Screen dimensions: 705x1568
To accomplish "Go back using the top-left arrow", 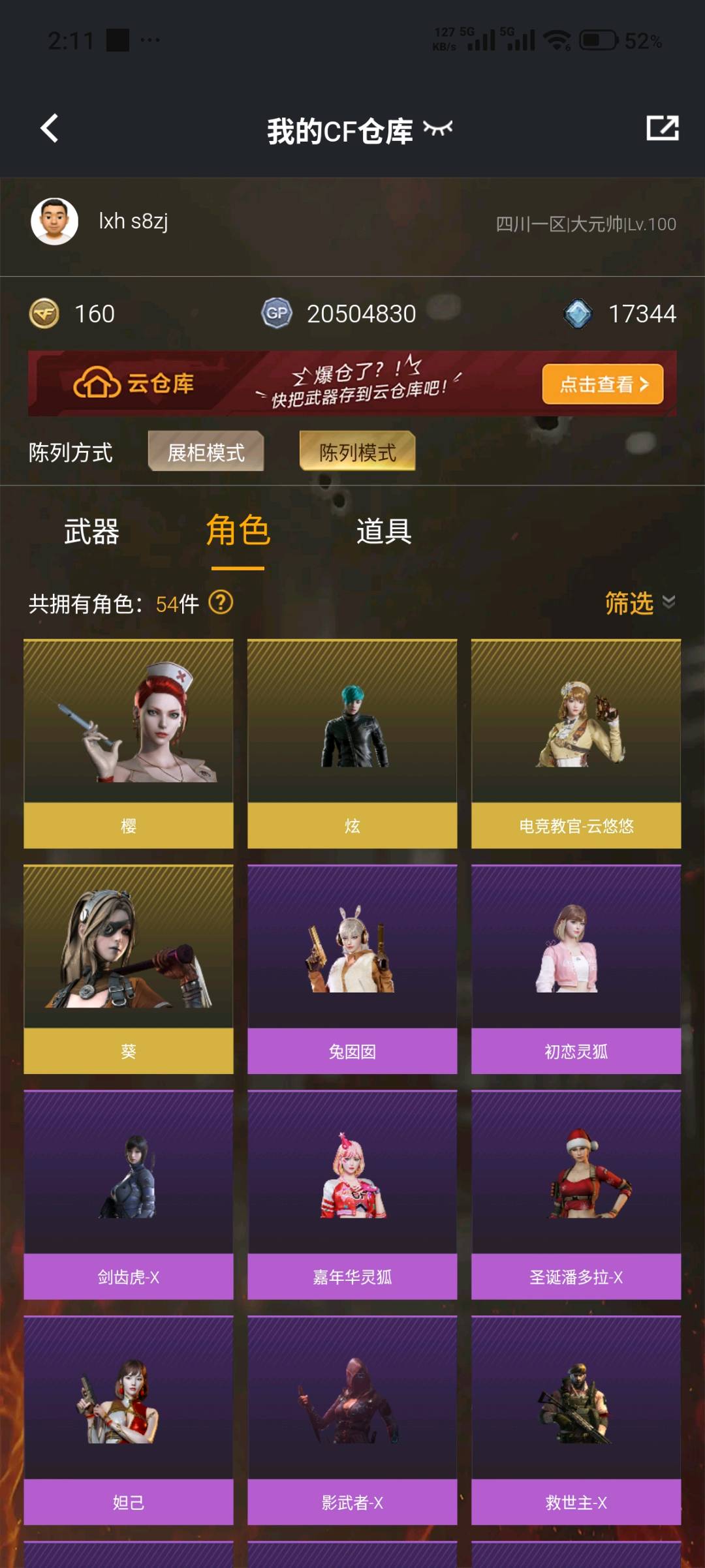I will pyautogui.click(x=50, y=128).
